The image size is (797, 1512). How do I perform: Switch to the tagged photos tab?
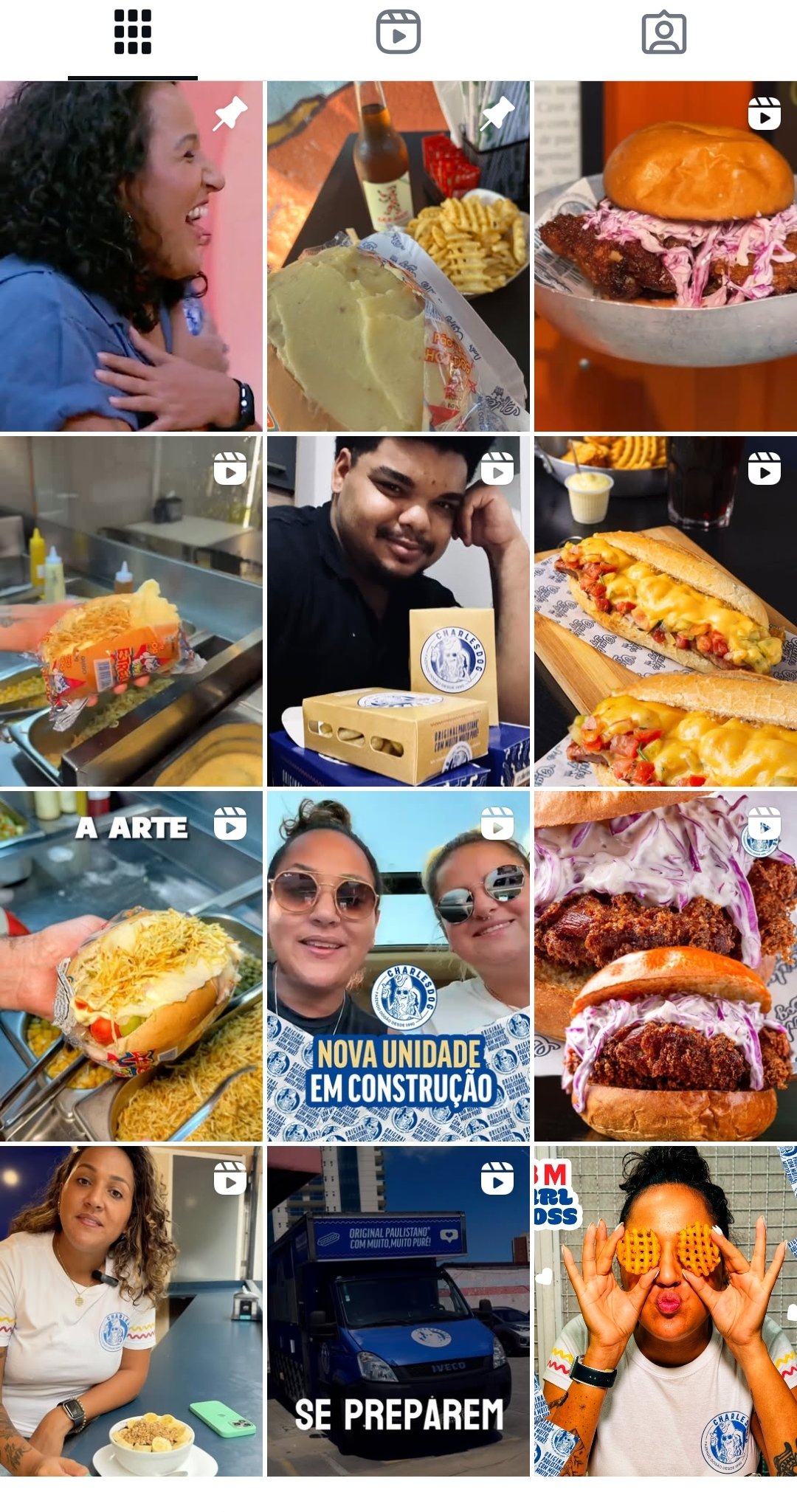pyautogui.click(x=664, y=32)
